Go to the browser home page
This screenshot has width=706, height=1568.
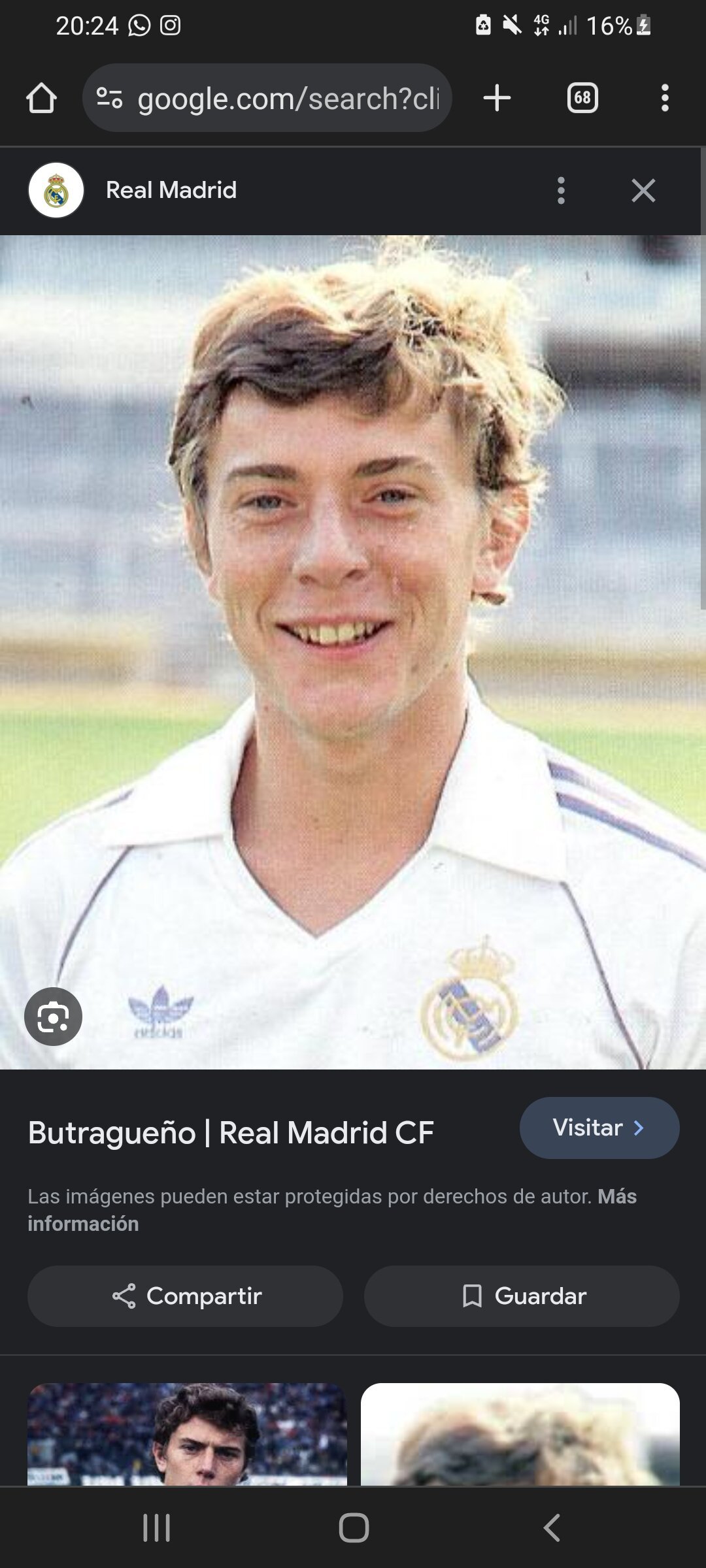tap(41, 99)
